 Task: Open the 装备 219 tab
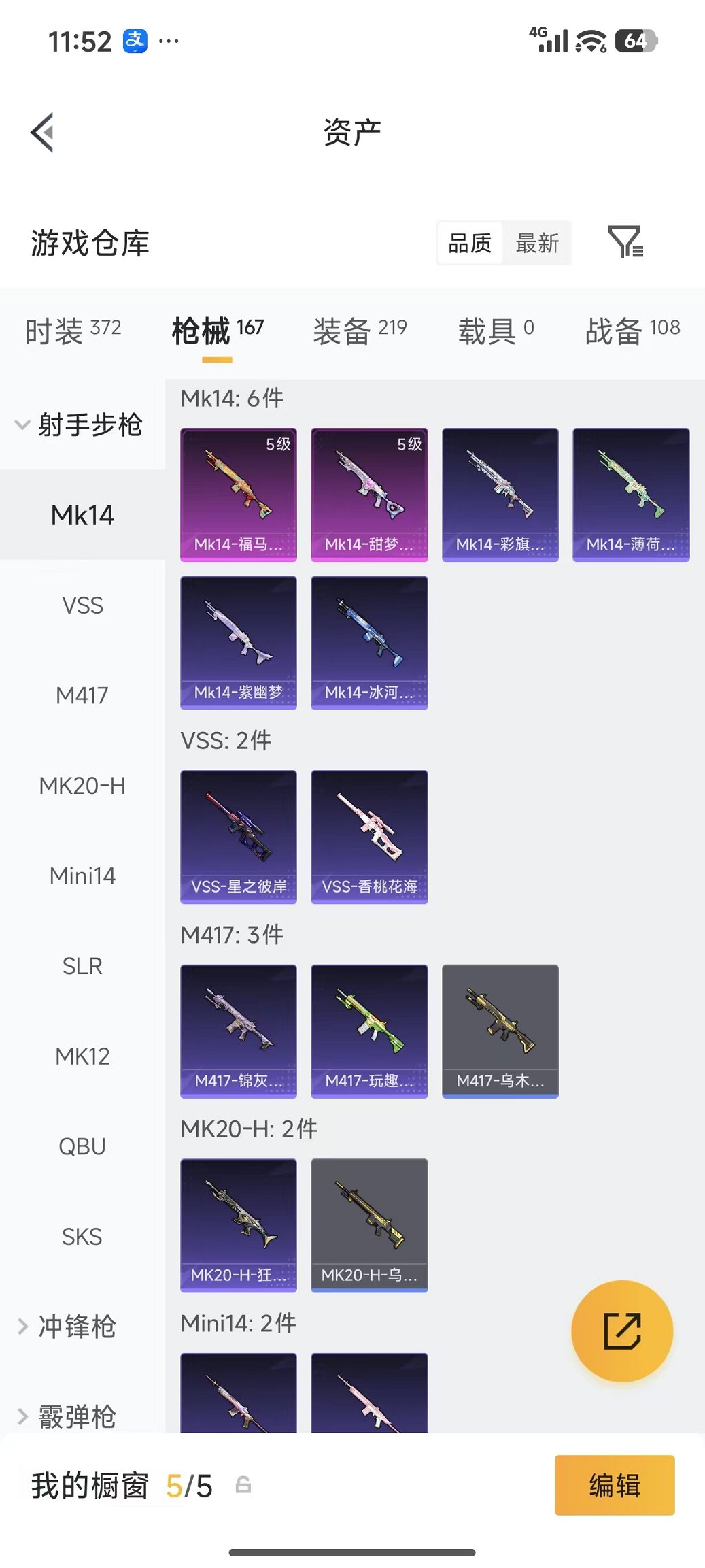[360, 330]
